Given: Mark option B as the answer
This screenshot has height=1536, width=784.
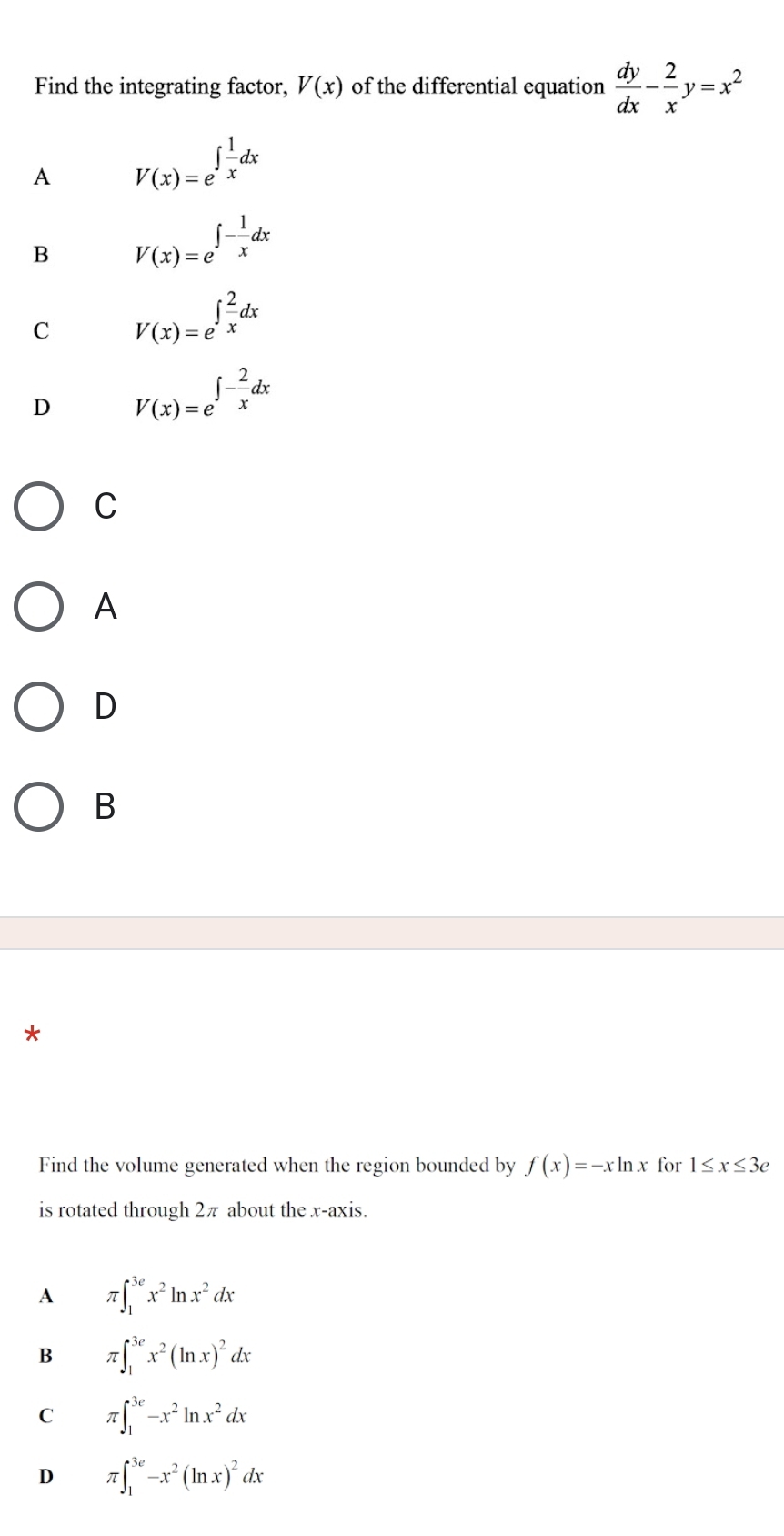Looking at the screenshot, I should click(39, 807).
